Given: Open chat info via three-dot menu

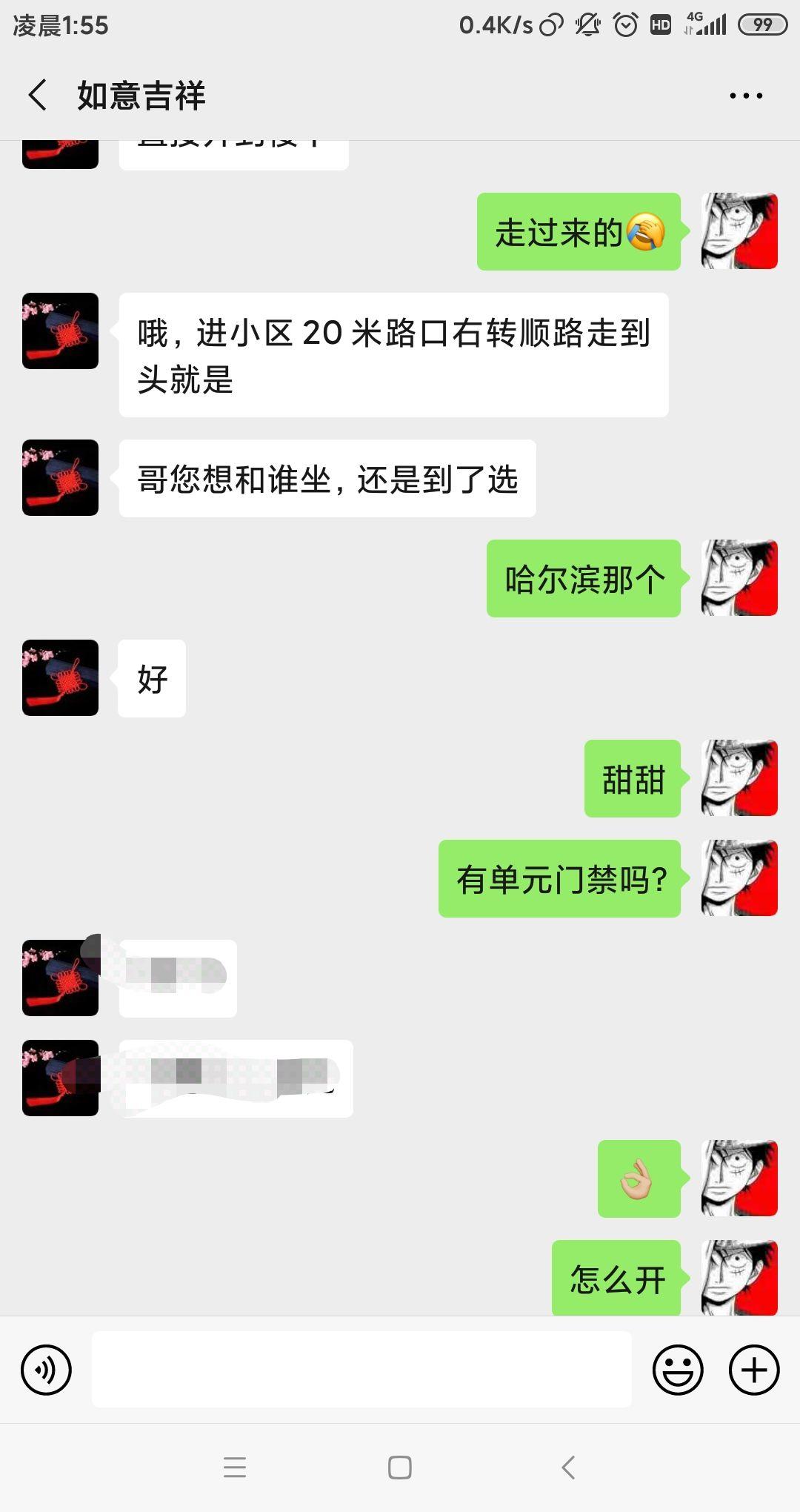Looking at the screenshot, I should click(745, 96).
